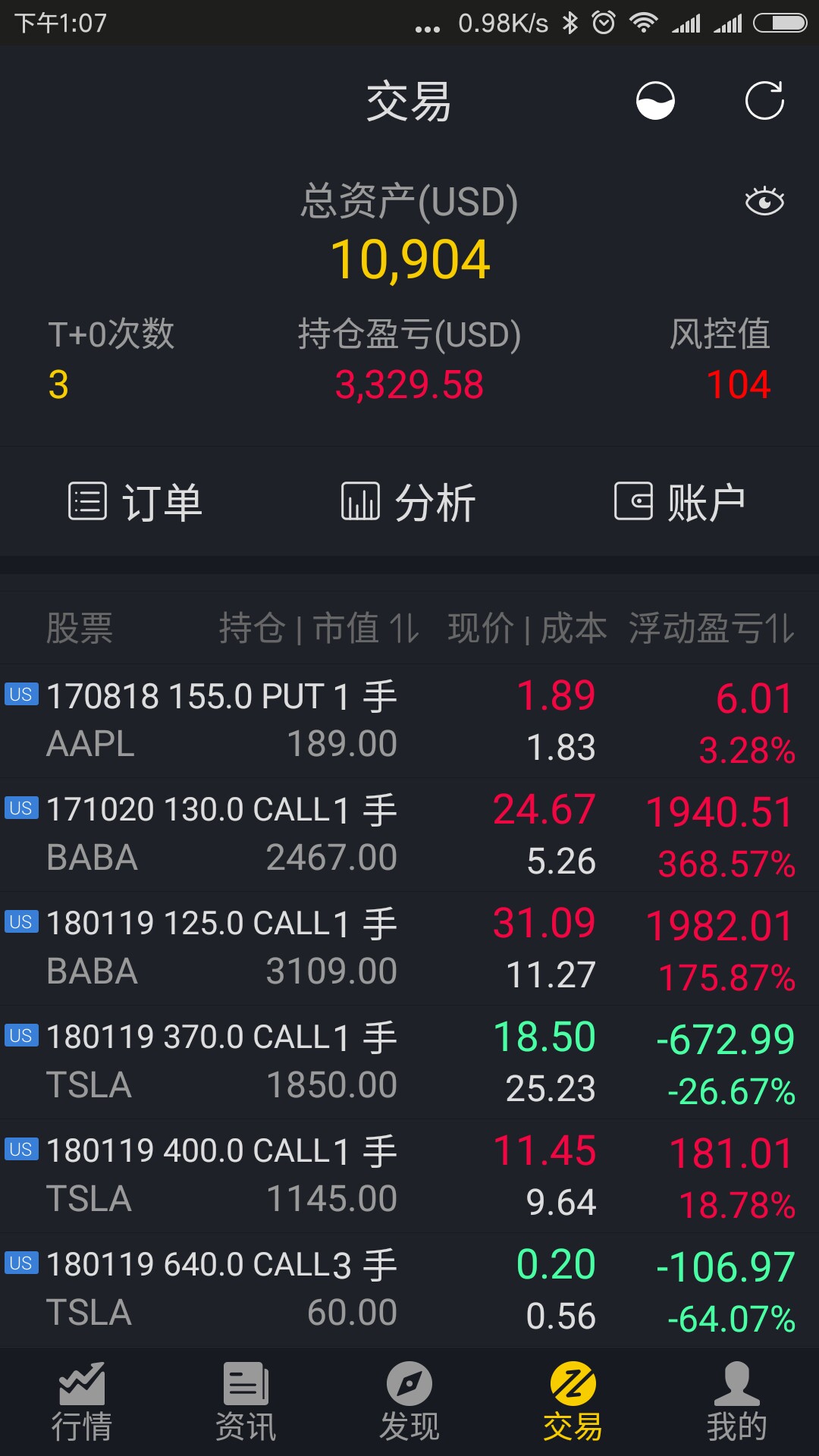Open BABA 171020 130.0 CALL position
This screenshot has width=819, height=1456.
[x=409, y=835]
